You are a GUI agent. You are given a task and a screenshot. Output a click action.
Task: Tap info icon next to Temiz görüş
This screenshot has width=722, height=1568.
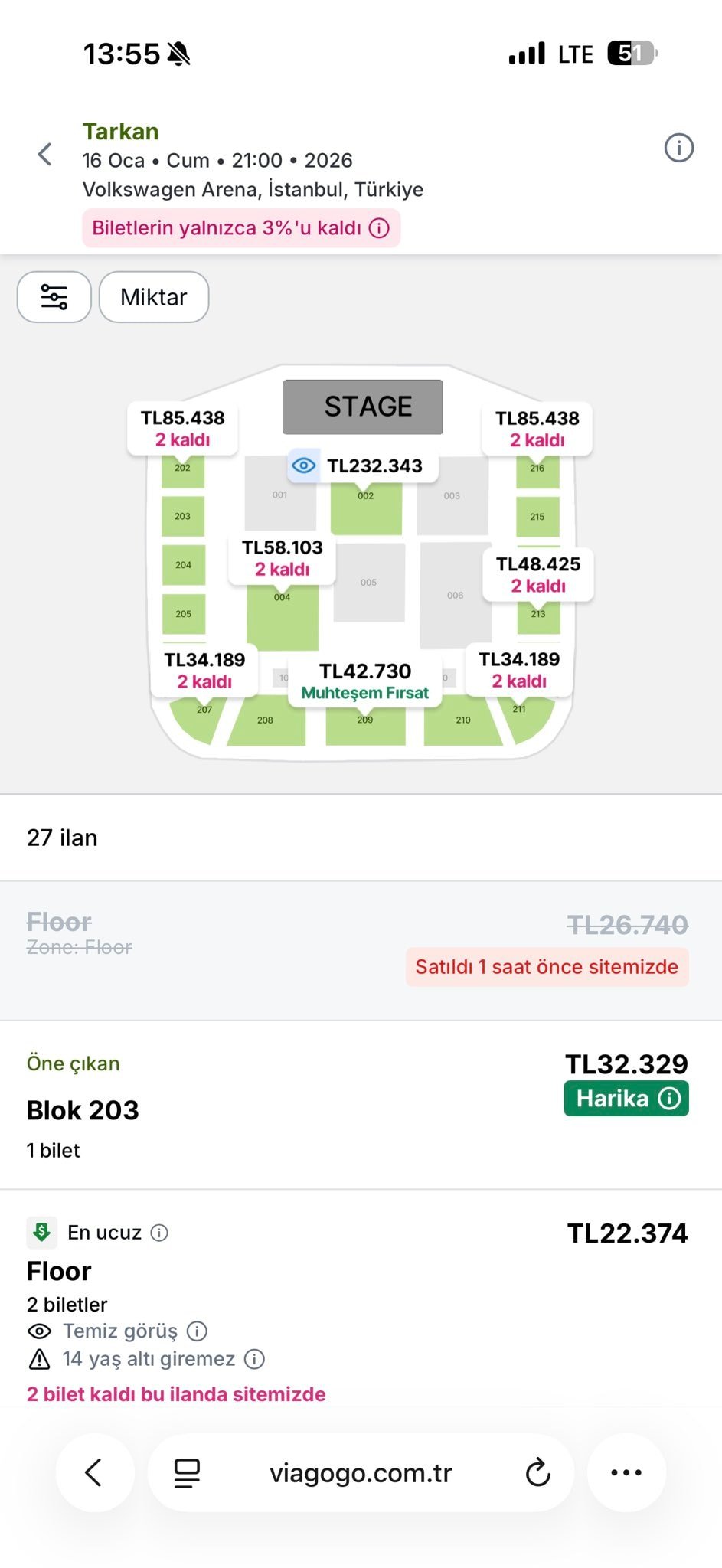point(198,1331)
